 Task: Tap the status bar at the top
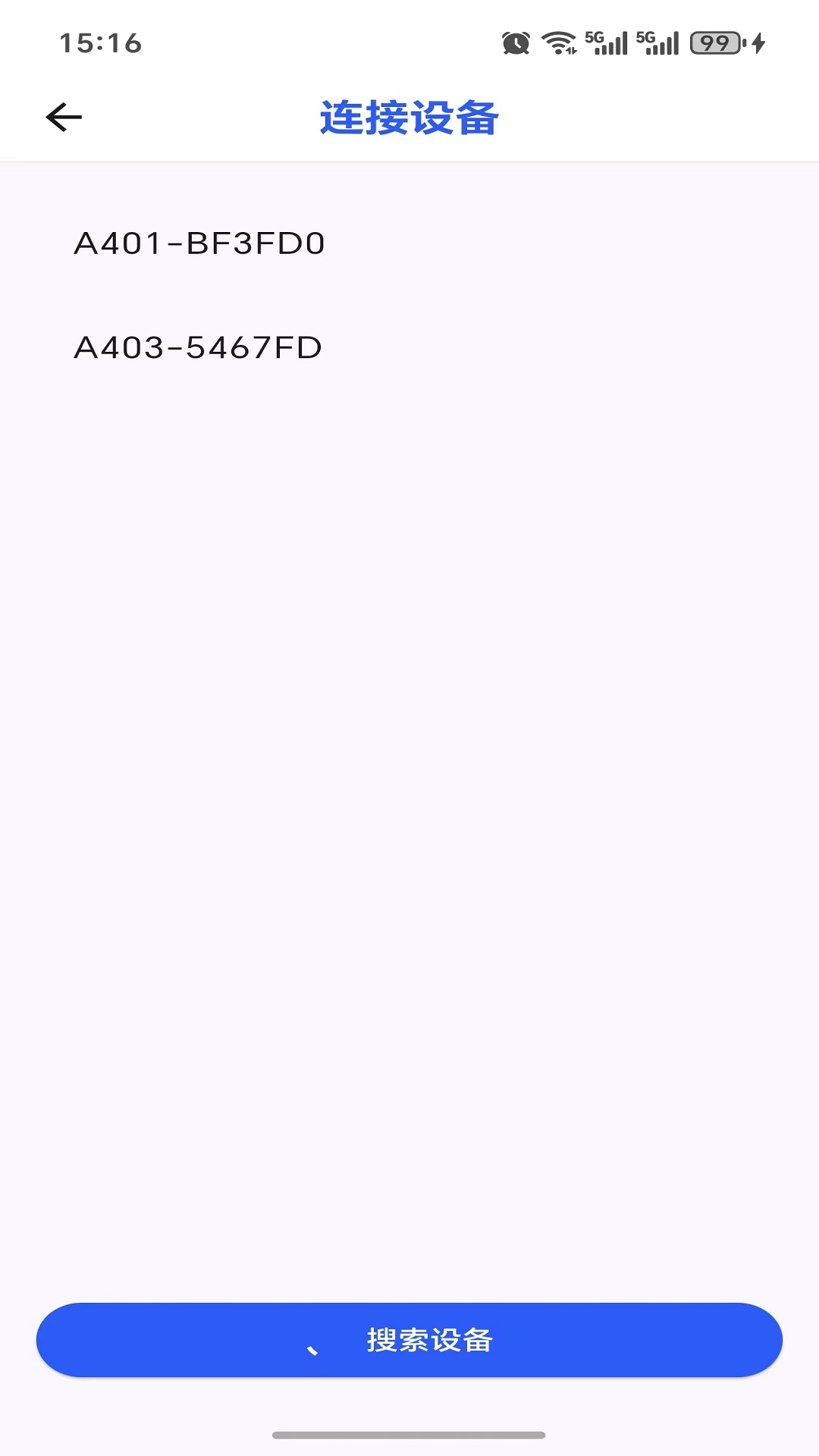click(x=409, y=43)
